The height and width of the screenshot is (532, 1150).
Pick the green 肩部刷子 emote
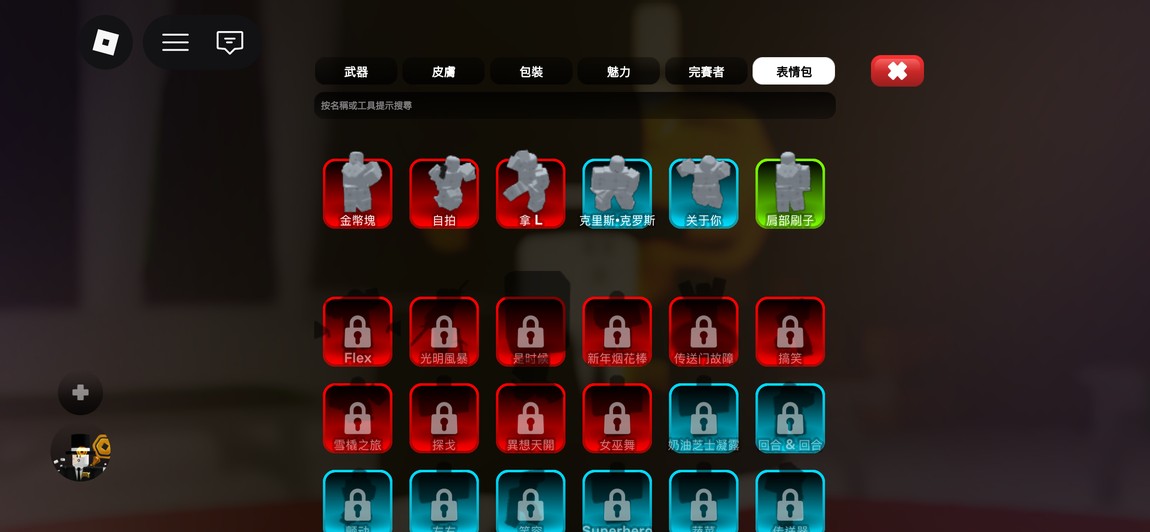pos(790,193)
